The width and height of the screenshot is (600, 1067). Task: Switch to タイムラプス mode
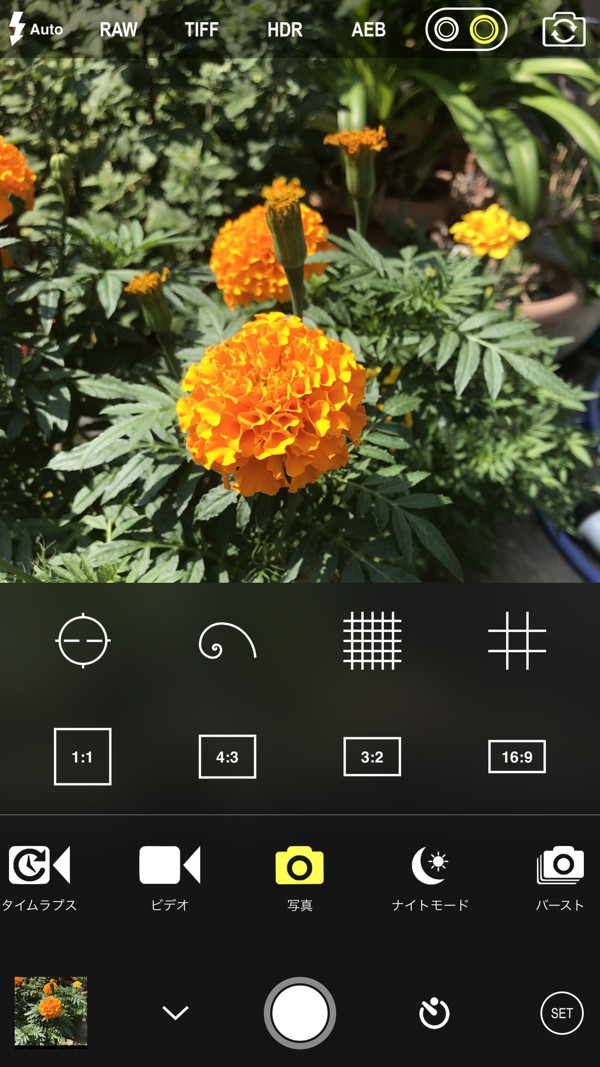[x=39, y=878]
